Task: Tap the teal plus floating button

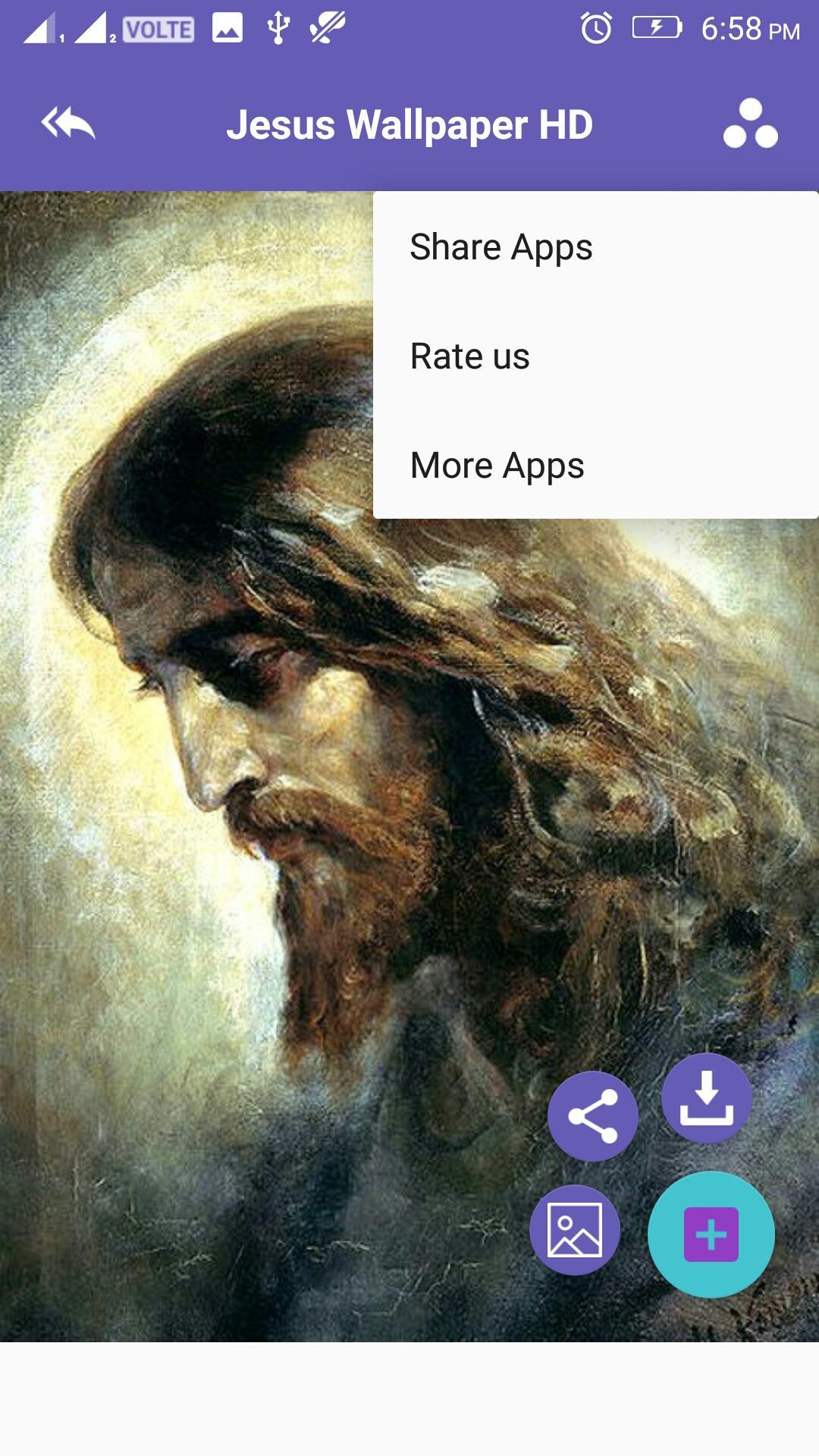Action: (711, 1235)
